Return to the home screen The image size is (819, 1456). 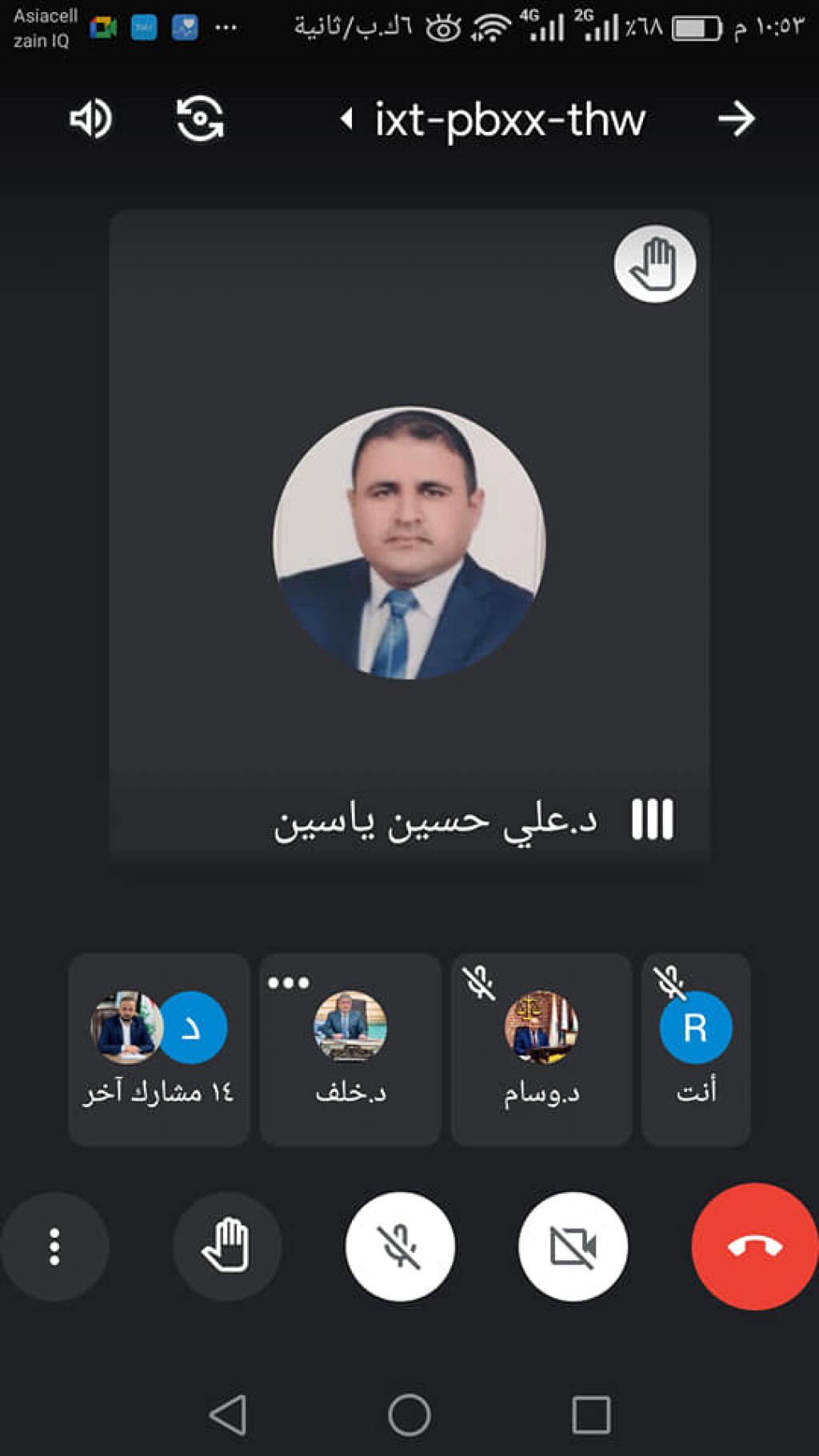pos(409,1414)
